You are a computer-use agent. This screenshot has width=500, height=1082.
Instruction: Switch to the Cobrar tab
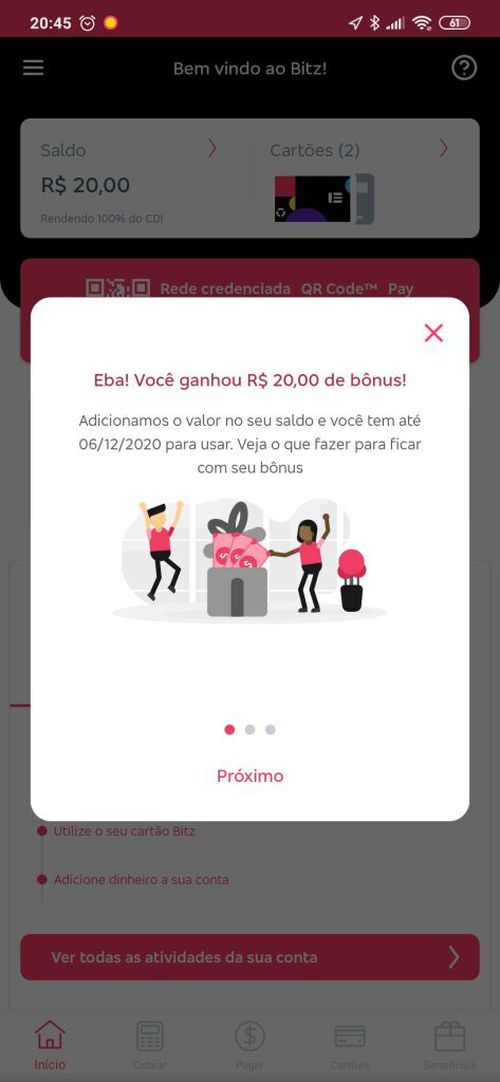[x=150, y=1045]
